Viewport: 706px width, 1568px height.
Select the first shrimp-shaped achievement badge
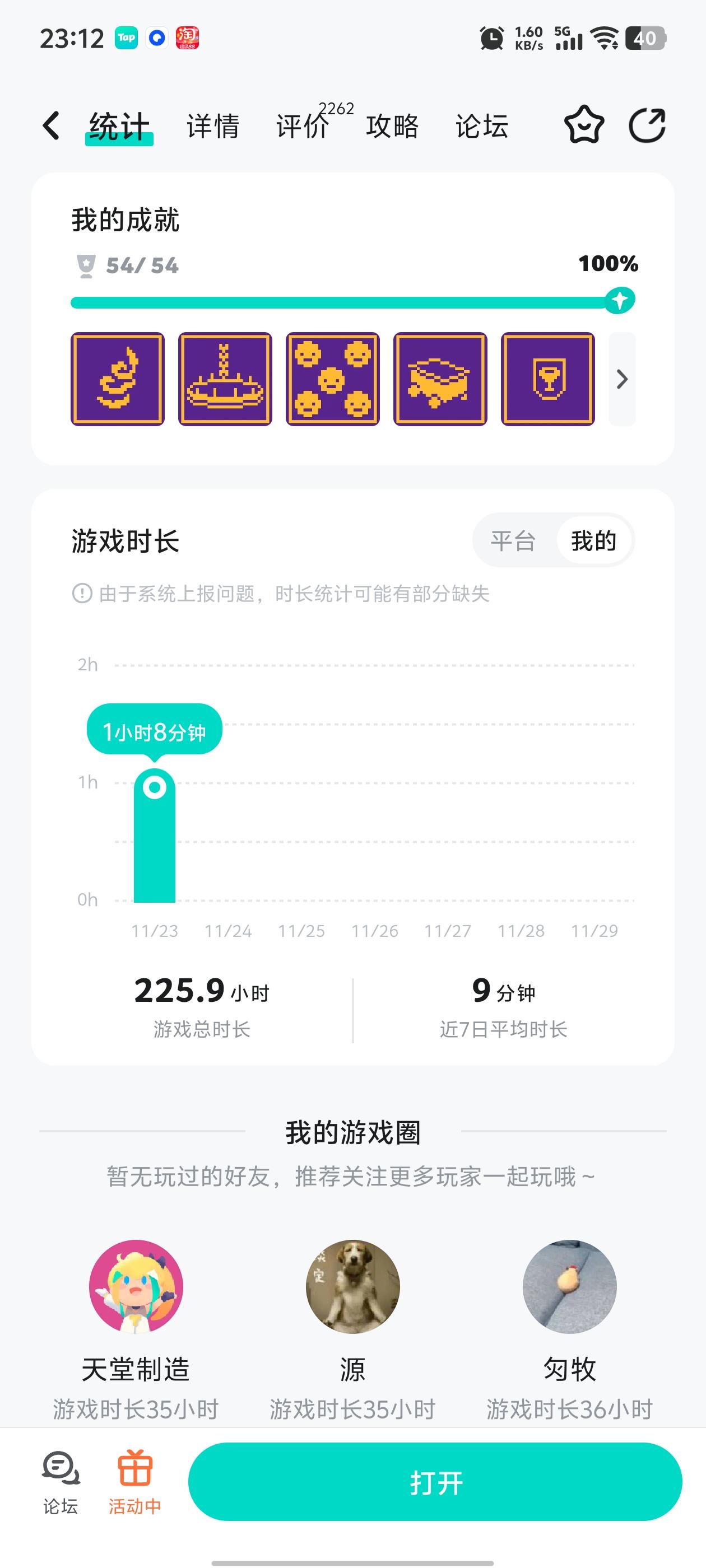coord(118,379)
